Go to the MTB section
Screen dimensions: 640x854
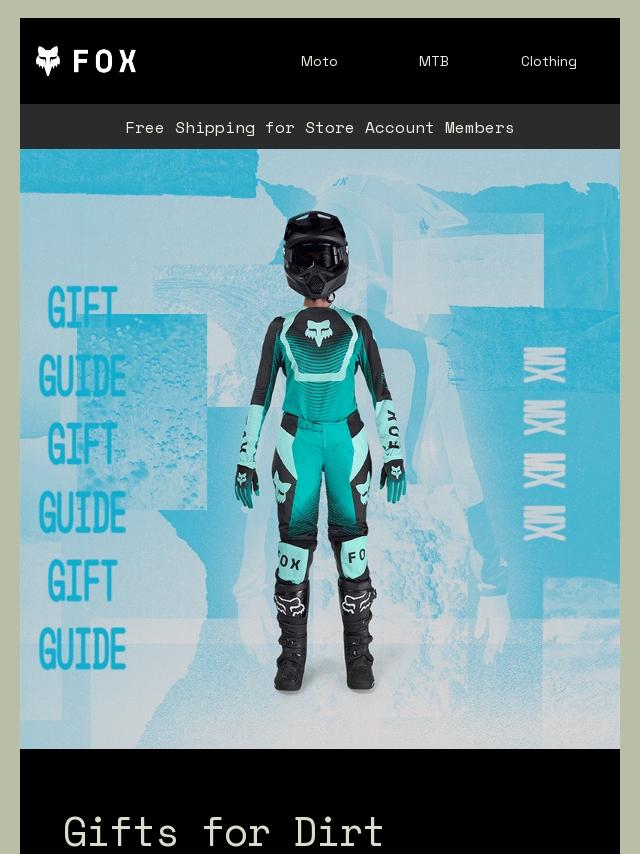click(x=434, y=61)
